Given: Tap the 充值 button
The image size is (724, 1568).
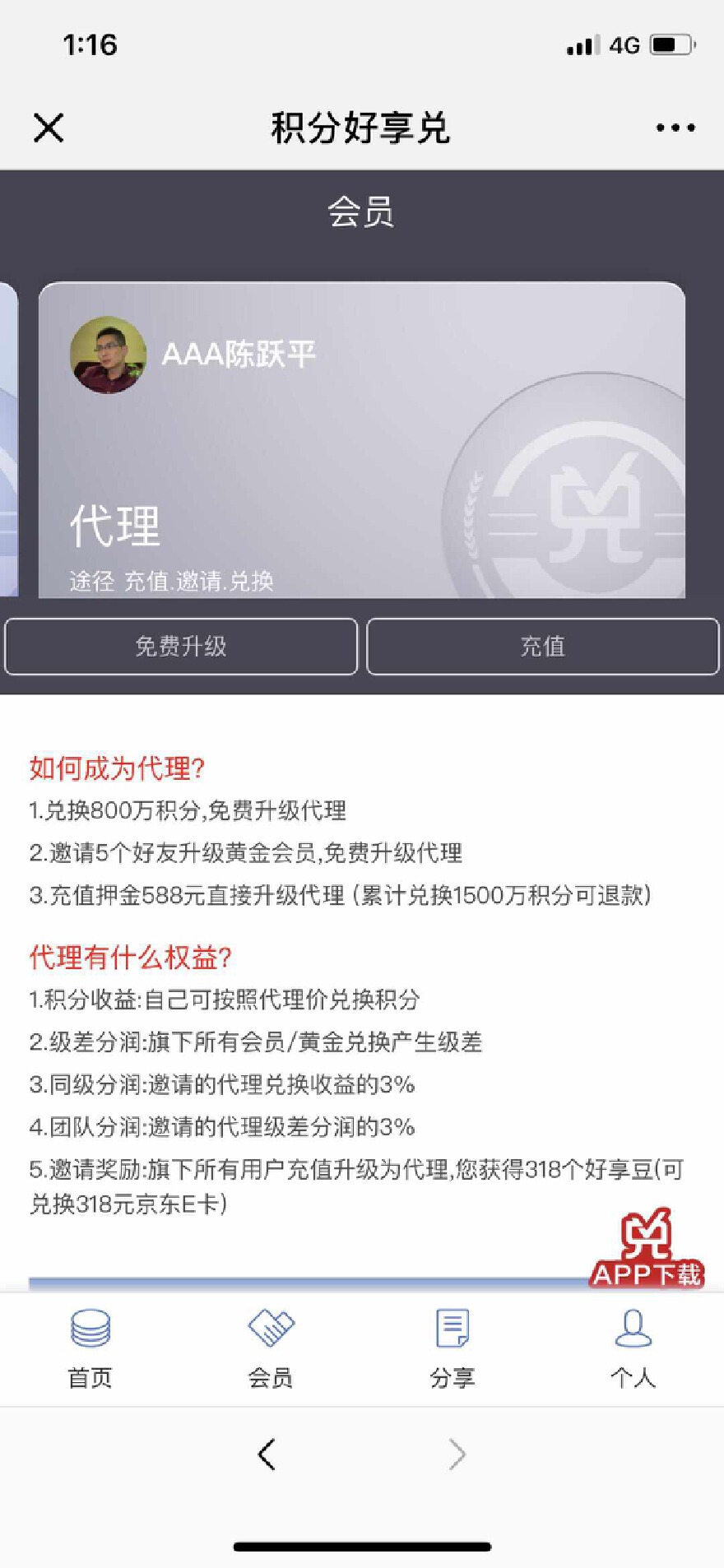Looking at the screenshot, I should [542, 647].
